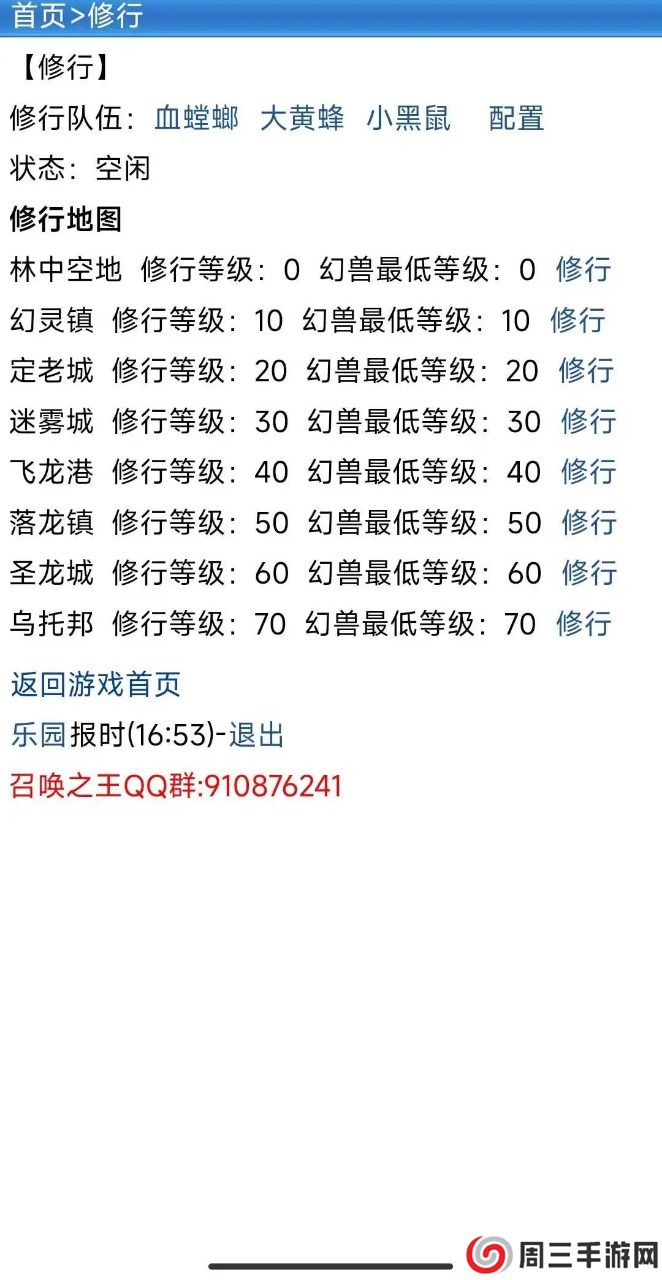Start 修行 at 定老城
The width and height of the screenshot is (662, 1280).
pos(586,371)
